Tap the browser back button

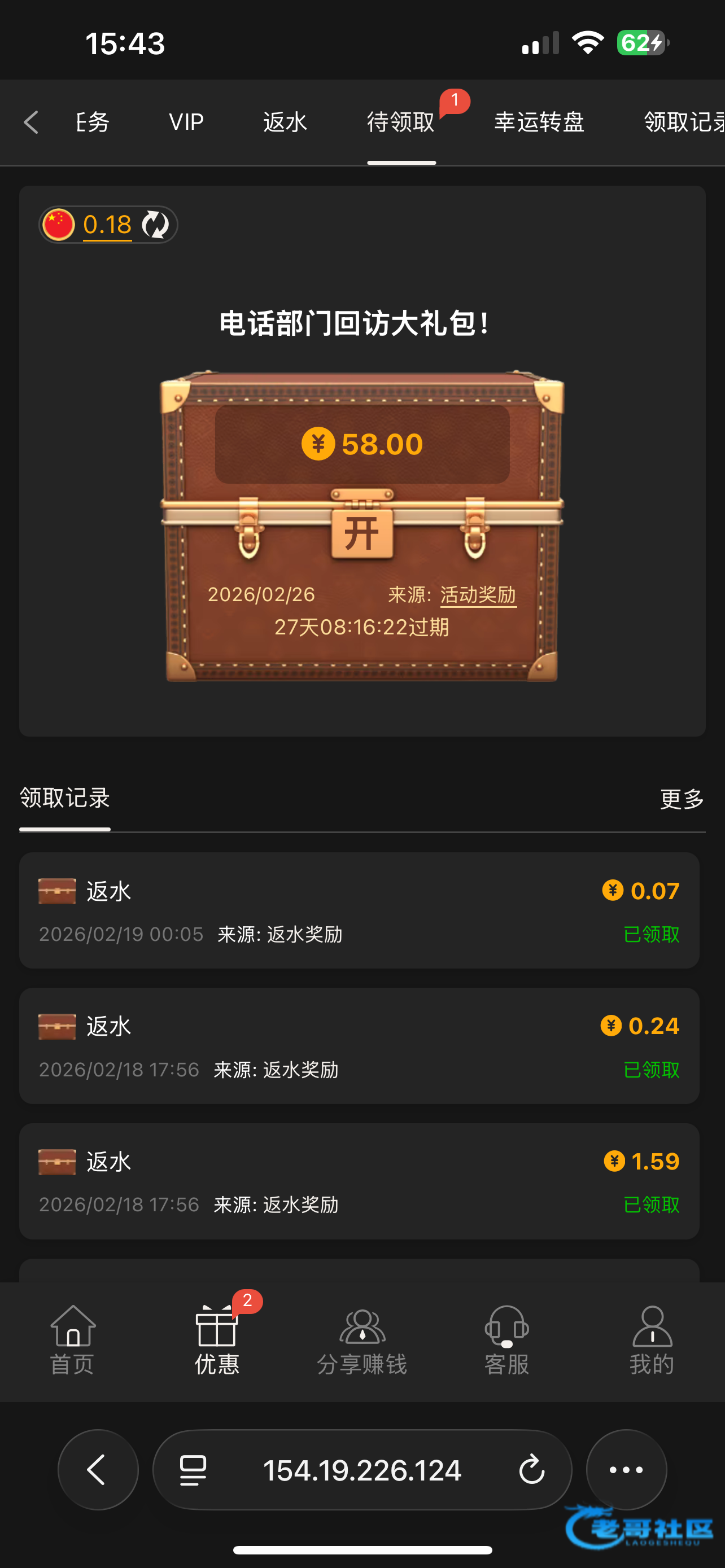point(98,1470)
